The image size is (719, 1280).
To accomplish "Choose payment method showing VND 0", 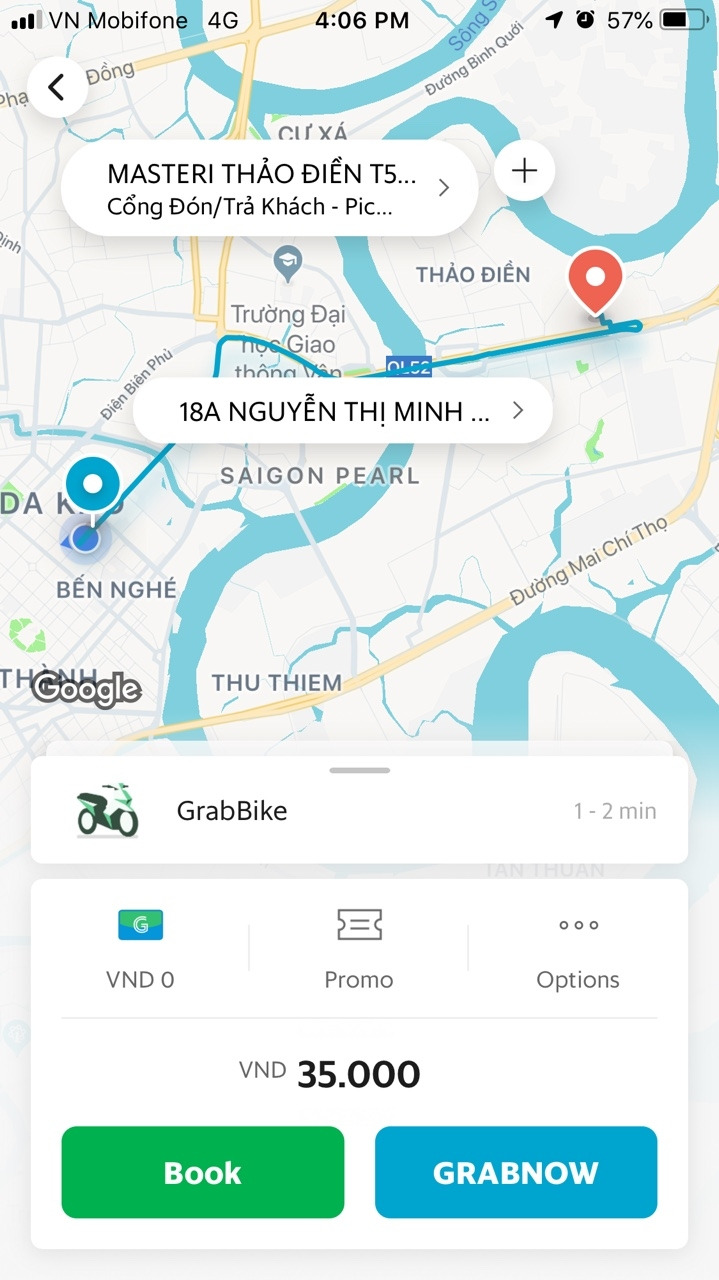I will click(x=140, y=949).
